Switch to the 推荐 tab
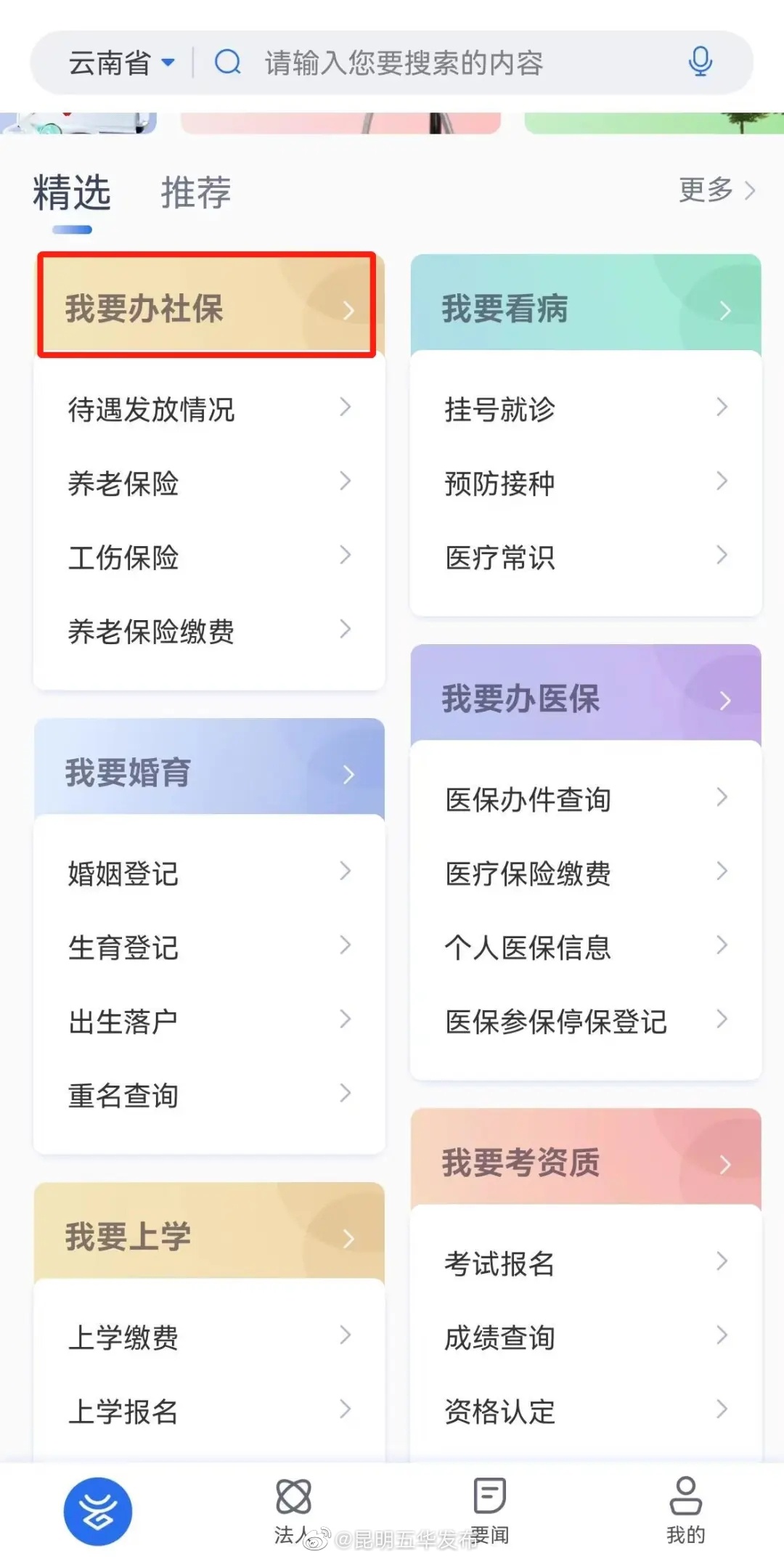 click(x=195, y=192)
